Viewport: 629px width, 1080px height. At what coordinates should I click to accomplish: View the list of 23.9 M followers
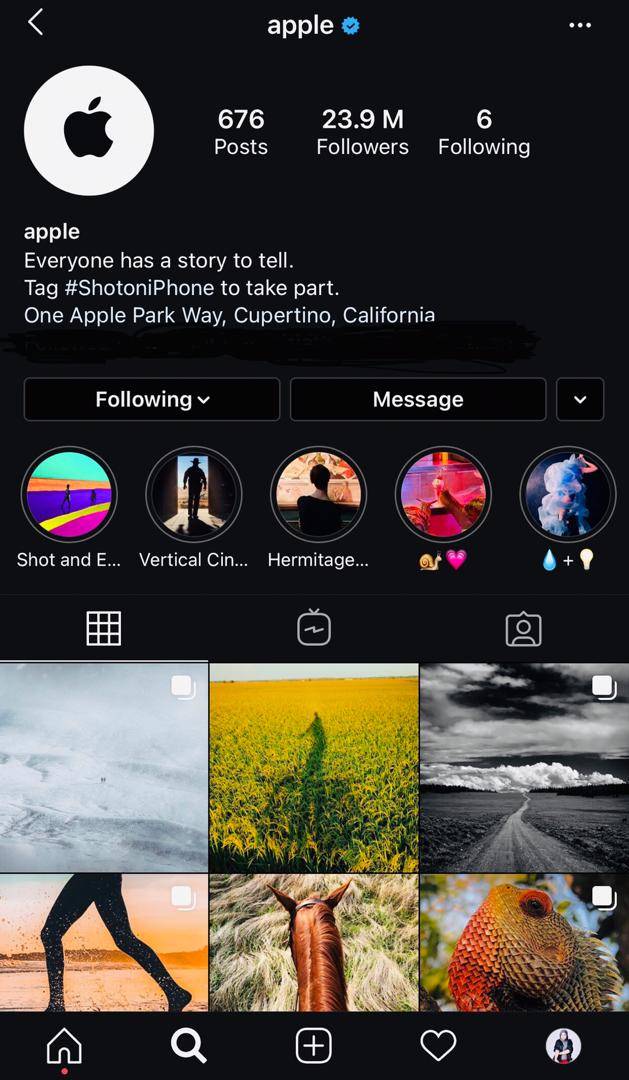[362, 132]
